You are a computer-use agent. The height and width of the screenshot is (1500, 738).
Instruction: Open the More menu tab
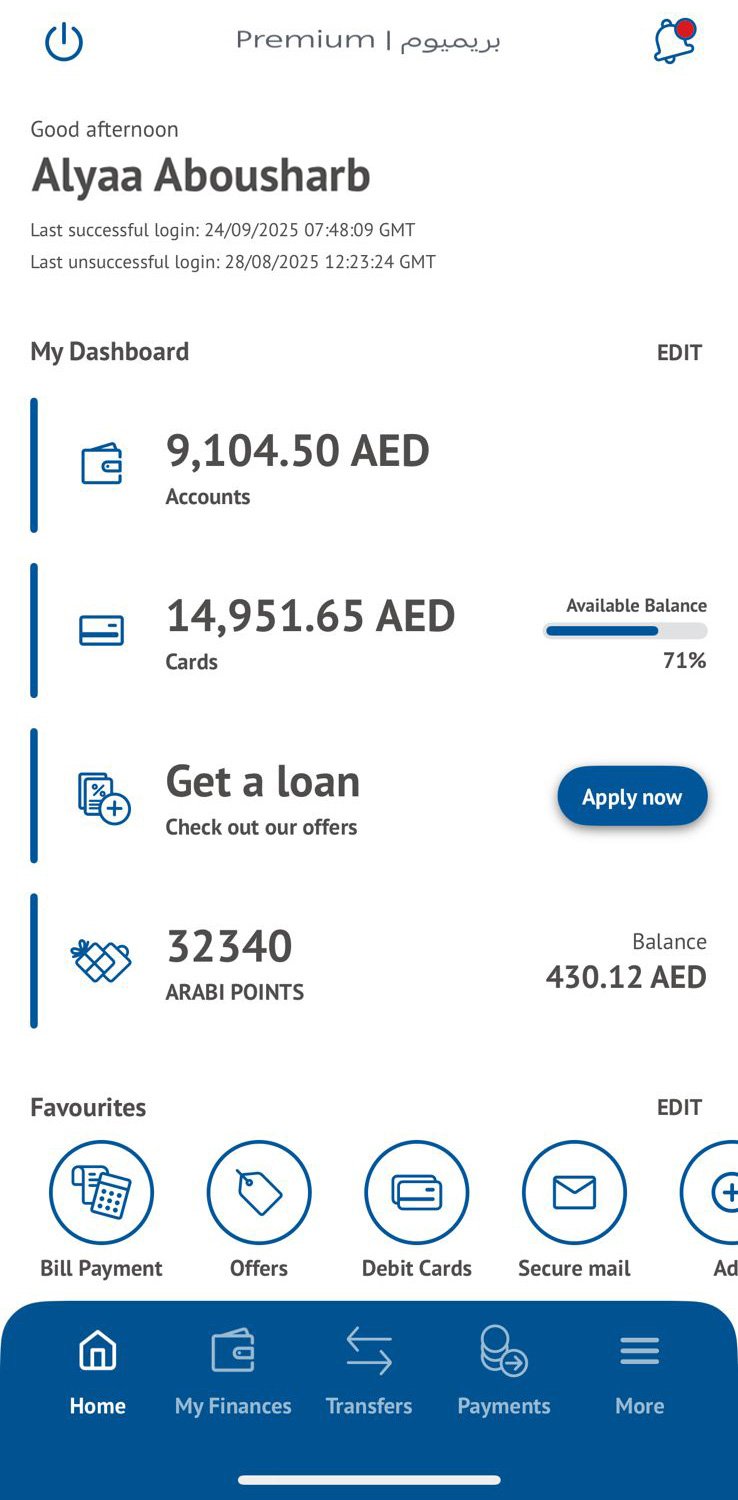point(640,1372)
